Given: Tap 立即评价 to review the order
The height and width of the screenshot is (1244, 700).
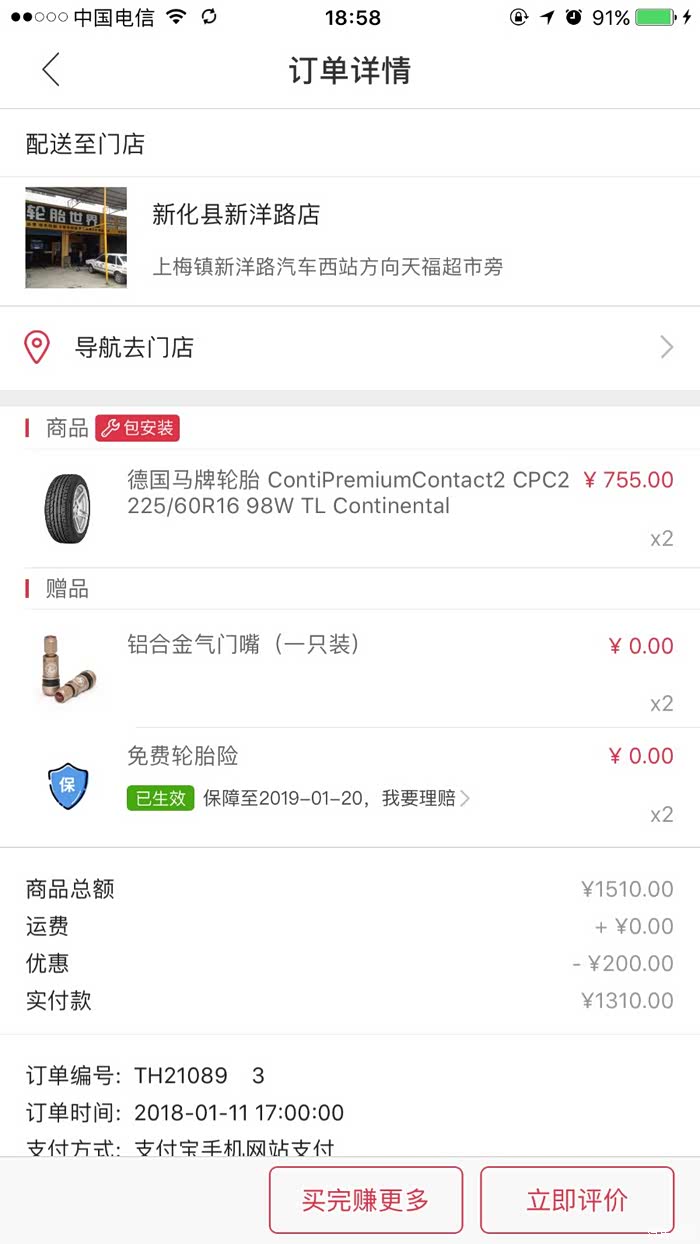Looking at the screenshot, I should pos(577,1200).
